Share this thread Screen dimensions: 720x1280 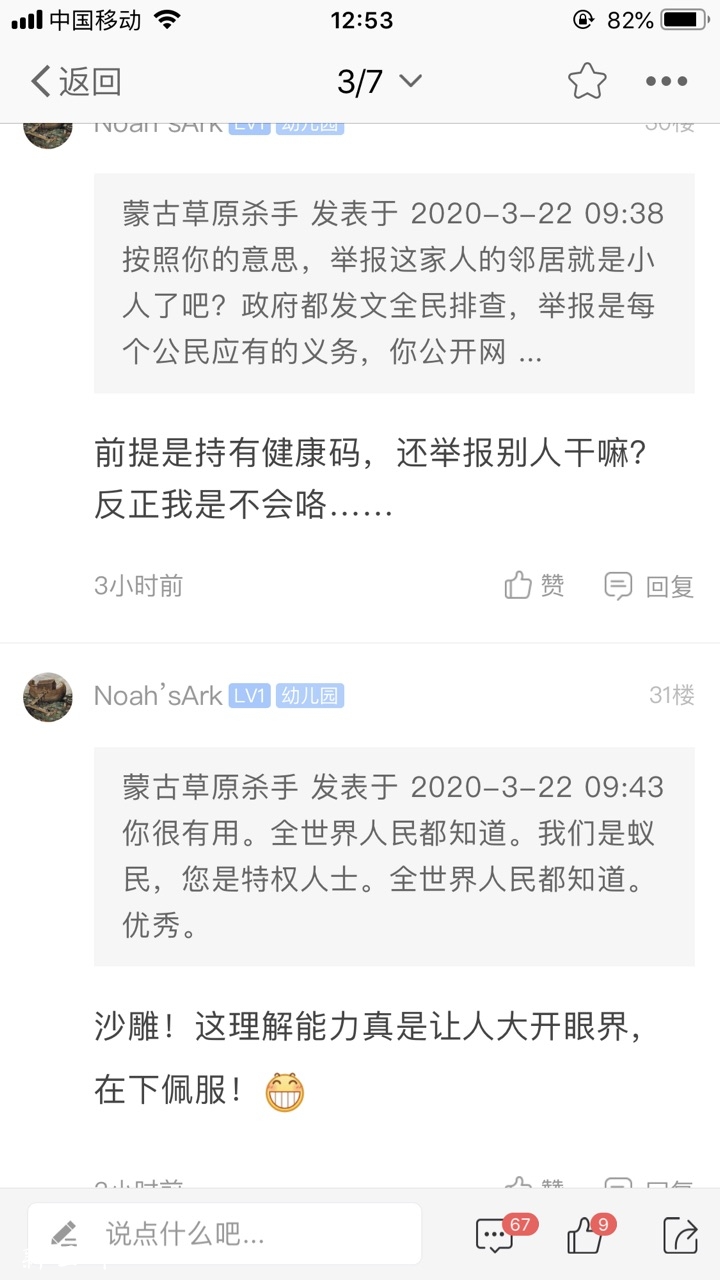[x=680, y=1236]
